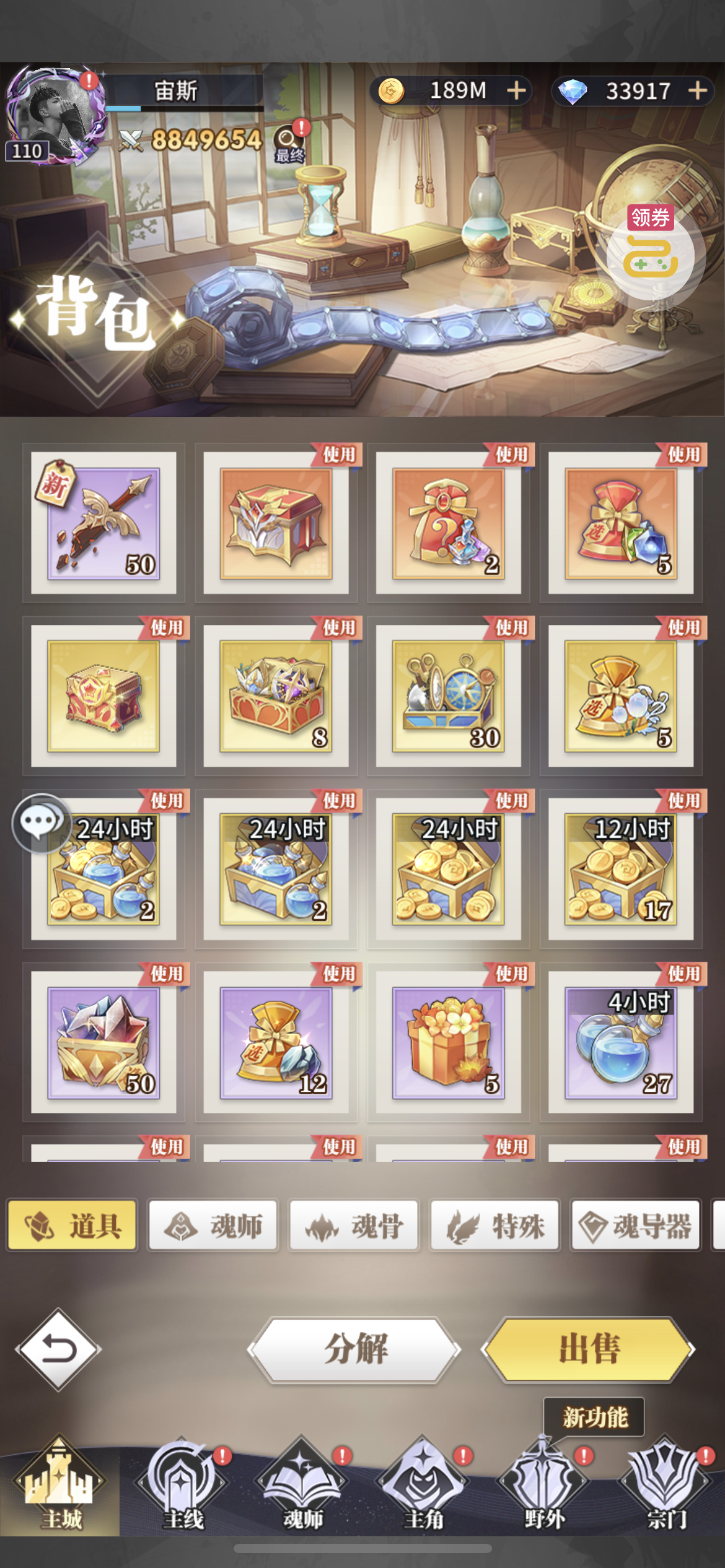Open the chat bubble icon
This screenshot has height=1568, width=725.
[41, 823]
